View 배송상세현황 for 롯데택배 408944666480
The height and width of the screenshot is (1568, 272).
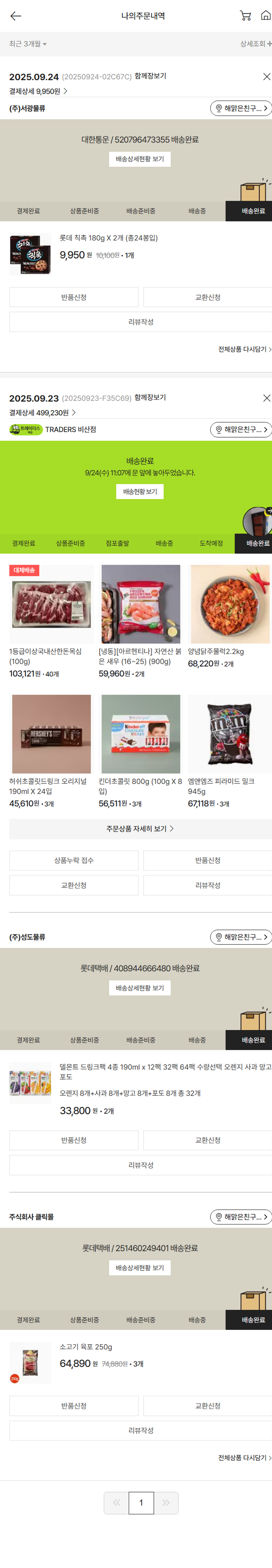point(140,987)
